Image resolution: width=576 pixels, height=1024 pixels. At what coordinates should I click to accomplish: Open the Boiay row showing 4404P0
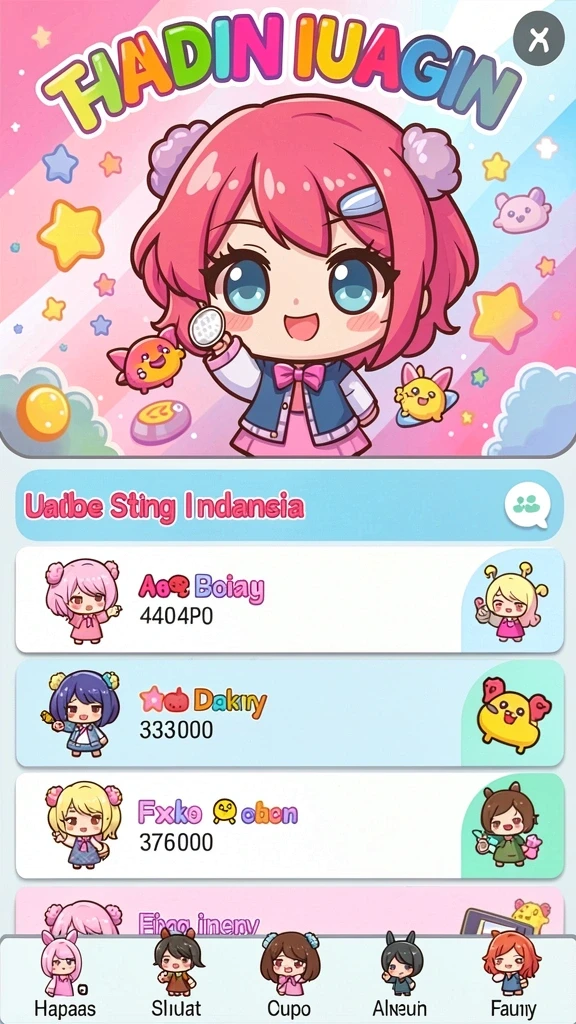[x=289, y=600]
